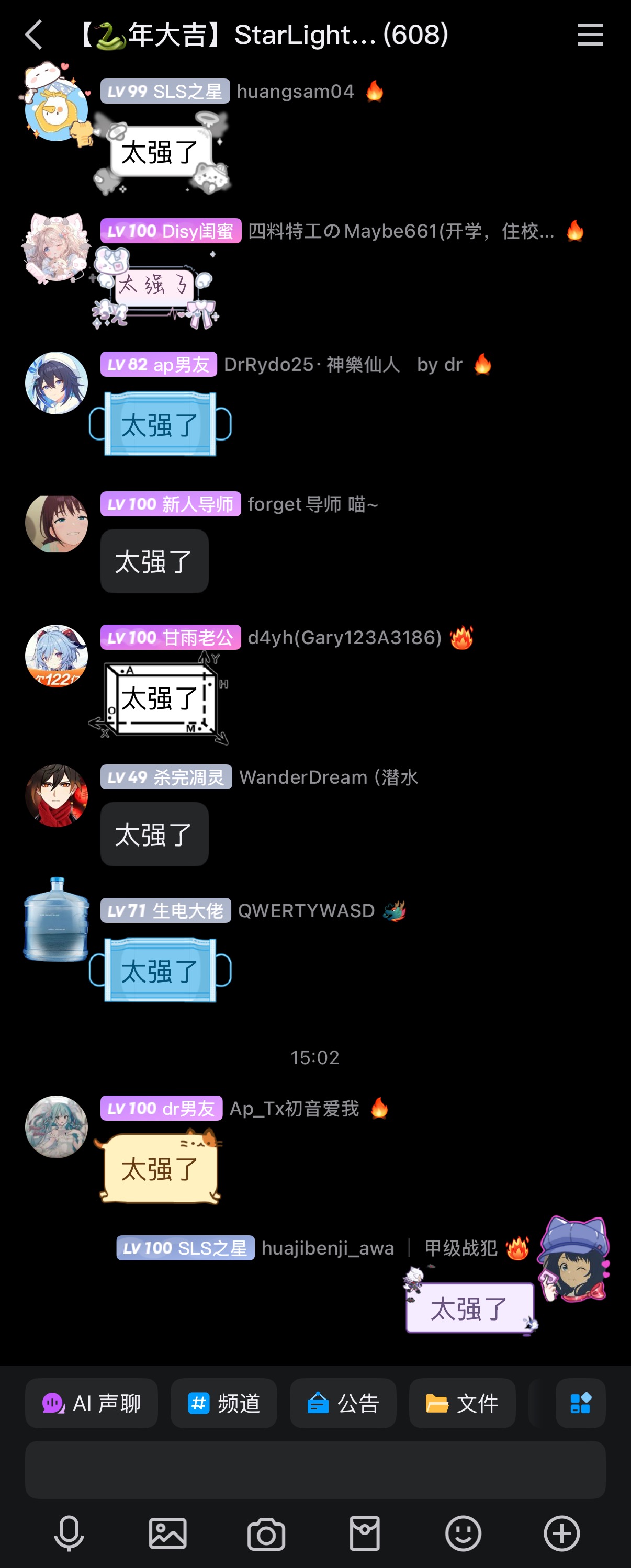
Task: Open the emoji sticker panel
Action: tap(463, 1533)
